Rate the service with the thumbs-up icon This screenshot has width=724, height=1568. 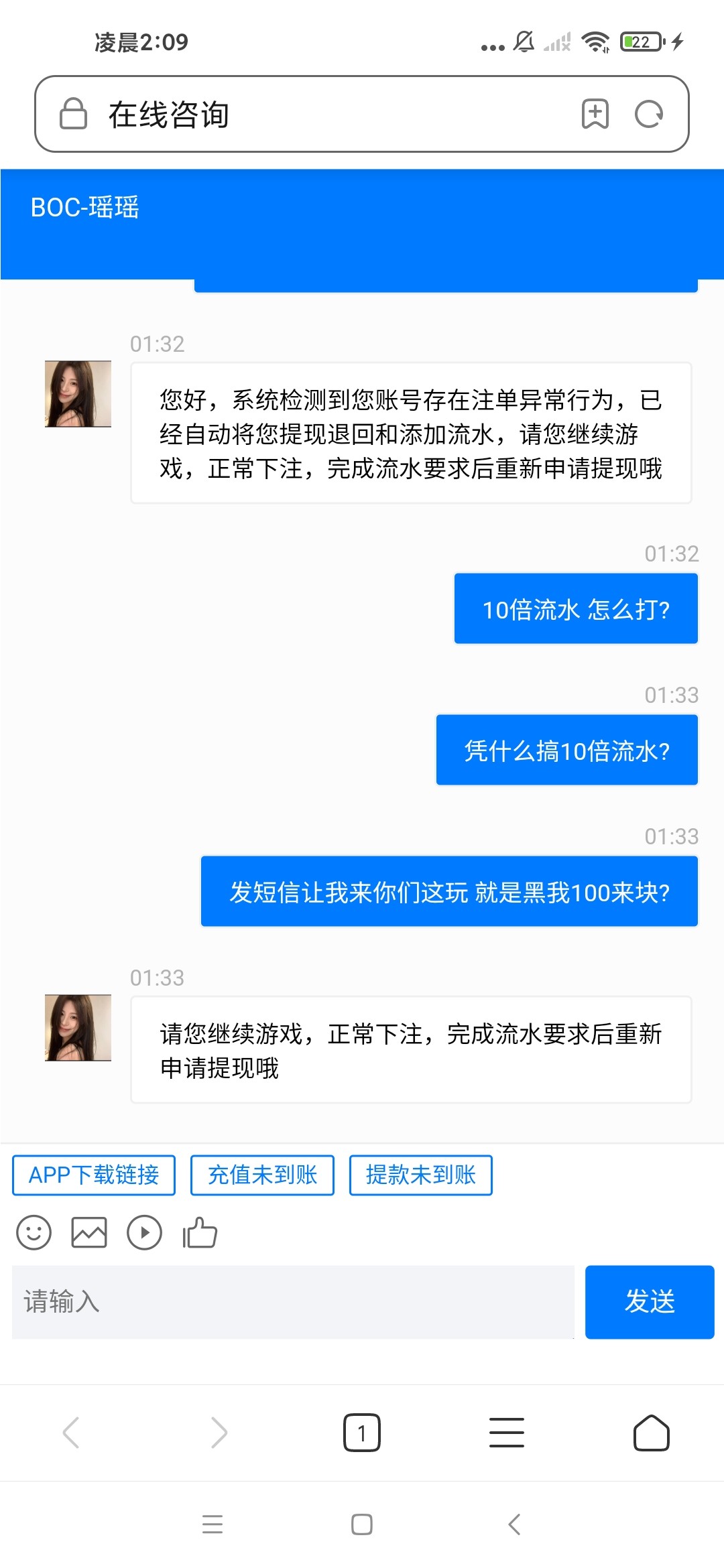click(200, 1232)
